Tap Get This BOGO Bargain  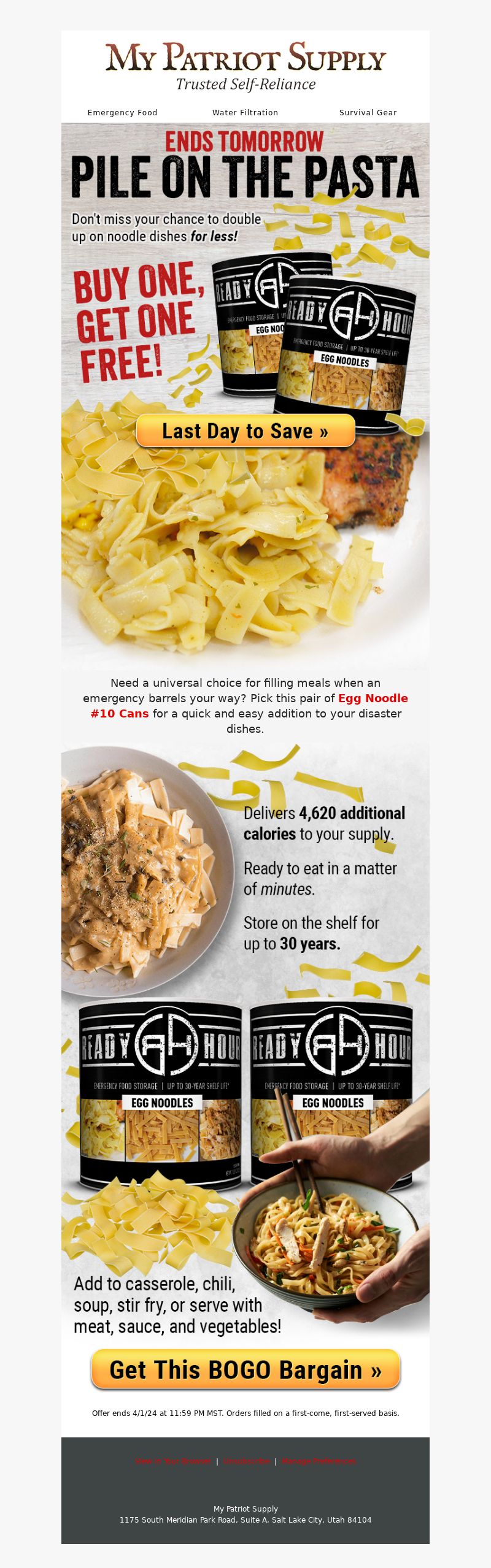point(245,1370)
